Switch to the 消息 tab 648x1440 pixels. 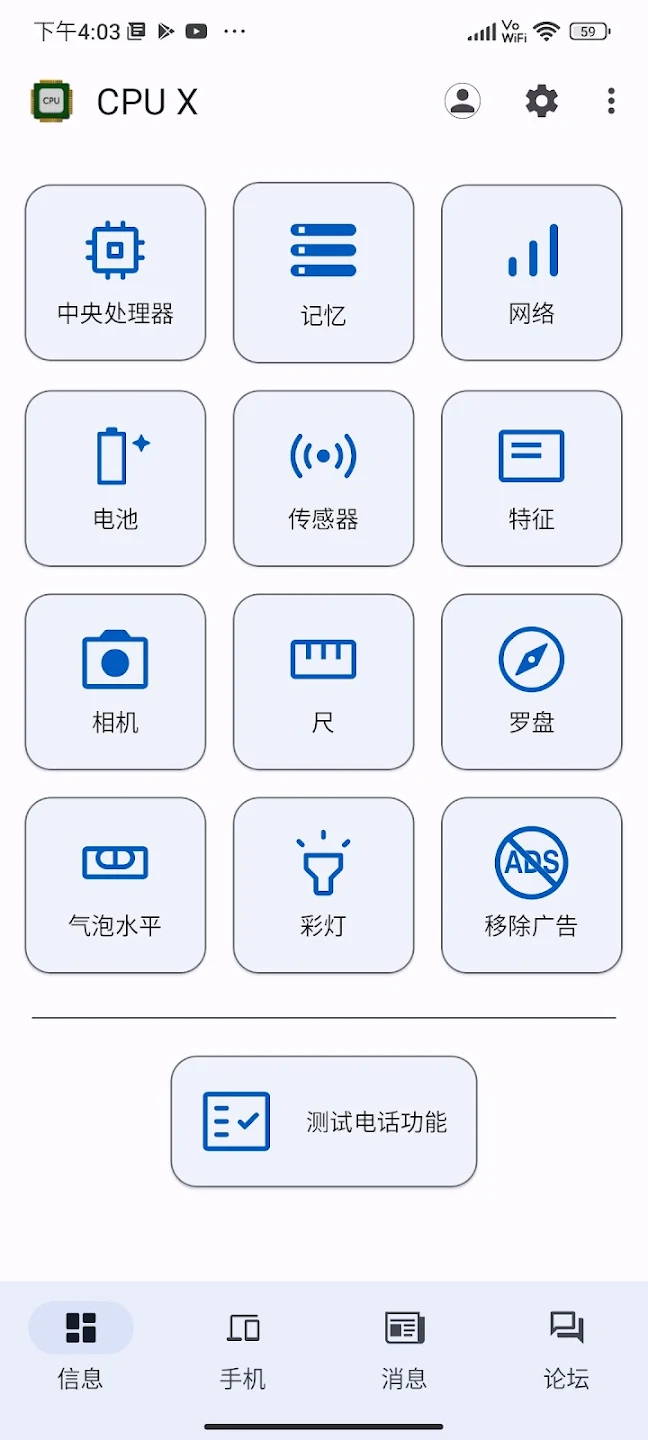pyautogui.click(x=405, y=1350)
